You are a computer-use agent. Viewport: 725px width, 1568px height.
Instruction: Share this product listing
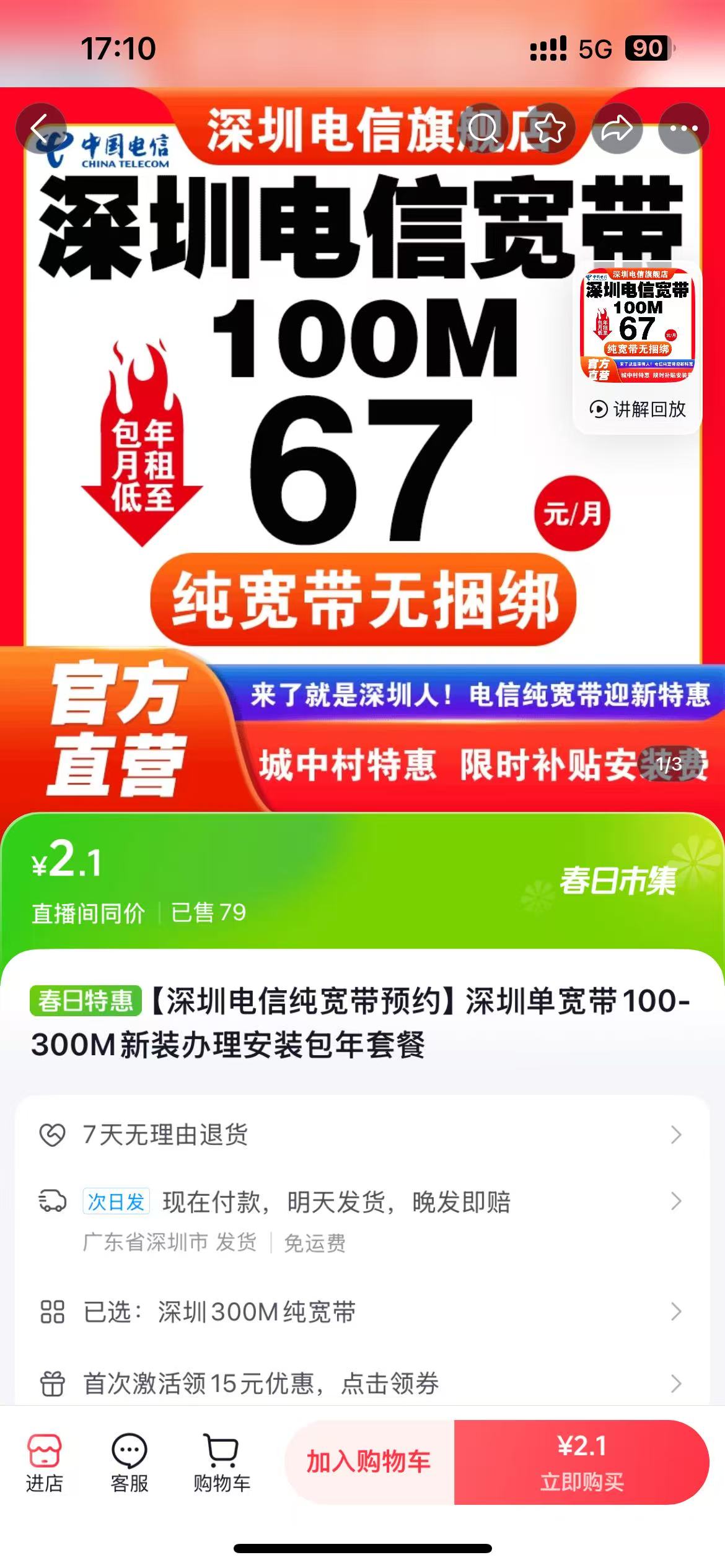pyautogui.click(x=617, y=128)
